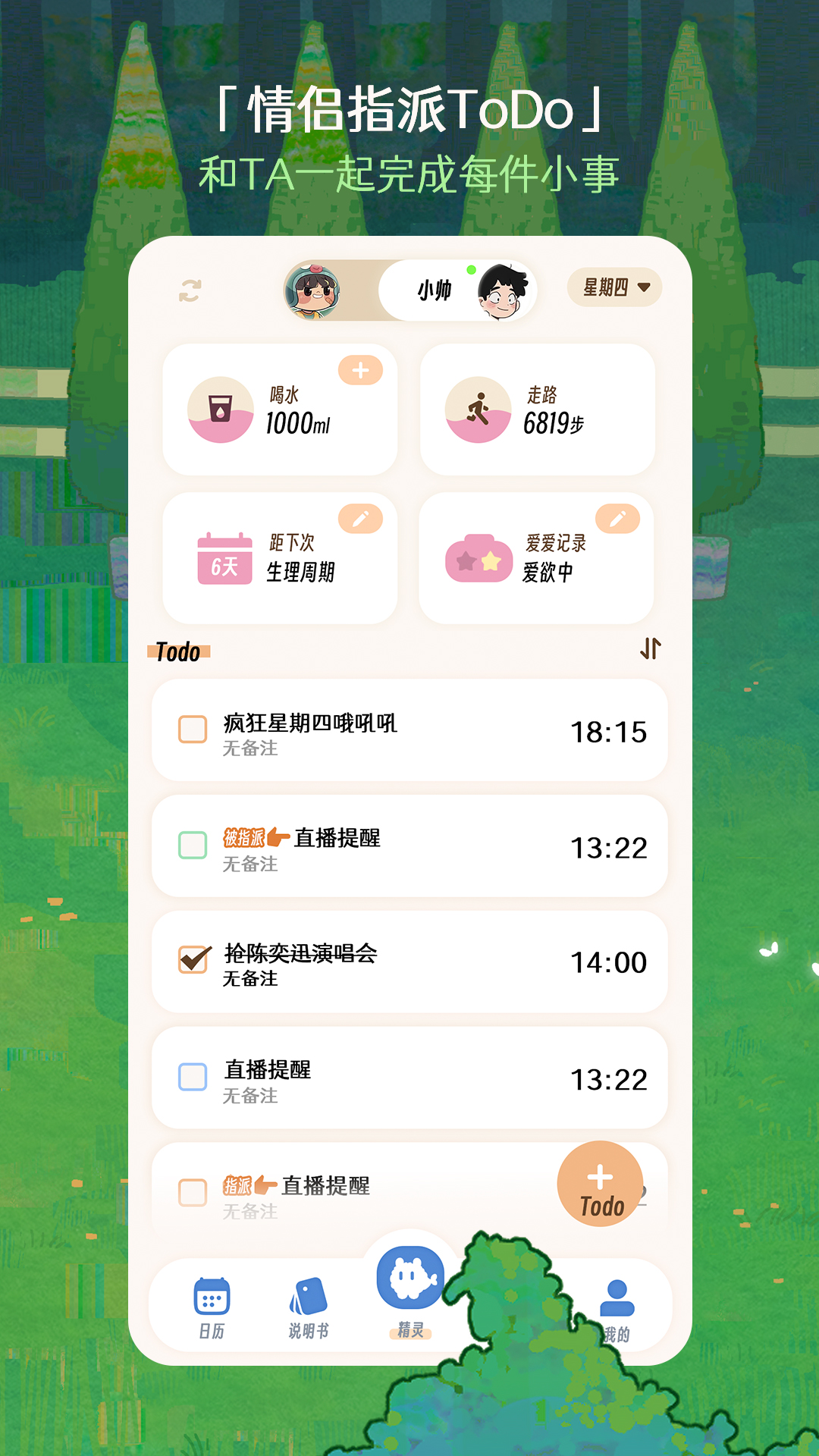Viewport: 819px width, 1456px height.
Task: Select the 走路 walking icon
Action: click(479, 409)
